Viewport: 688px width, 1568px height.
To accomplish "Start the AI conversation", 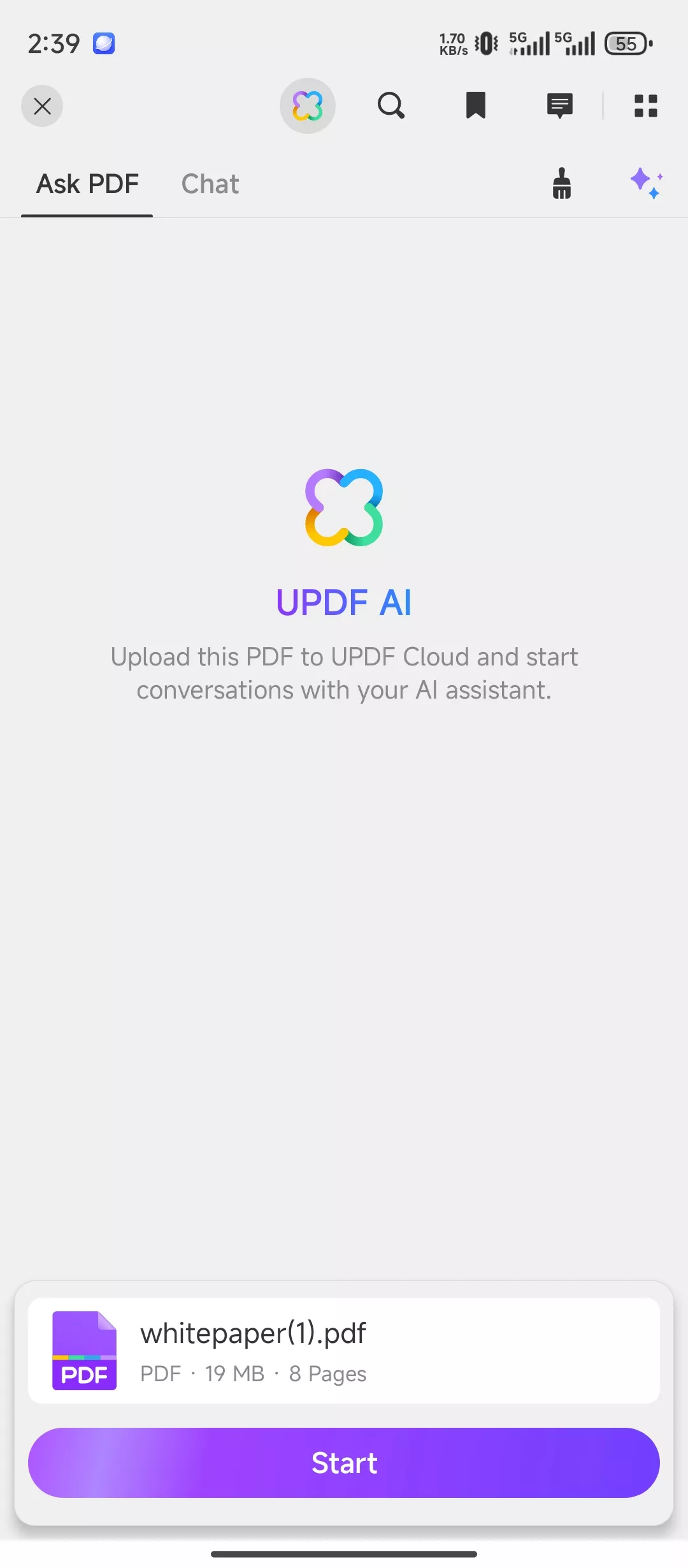I will coord(344,1463).
